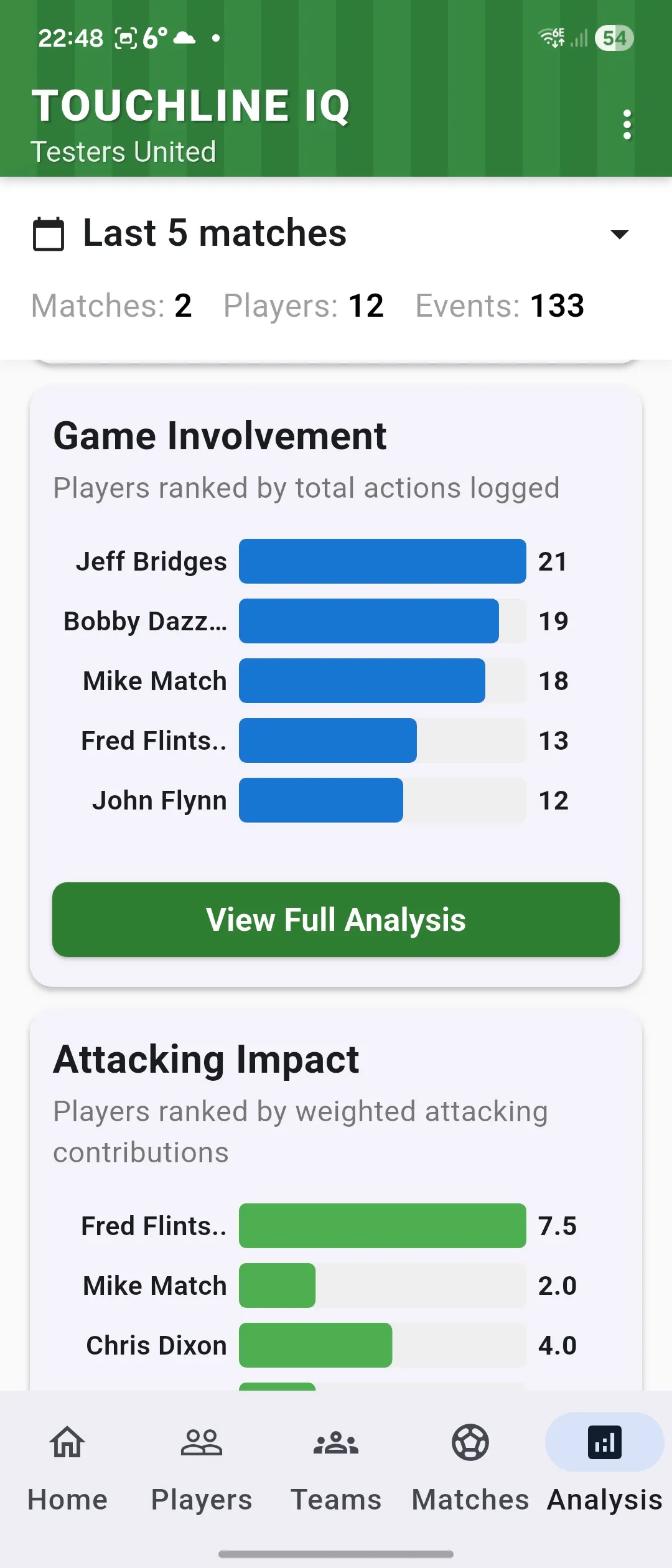Select the Home icon in bottom navigation
This screenshot has height=1568, width=672.
(x=67, y=1442)
